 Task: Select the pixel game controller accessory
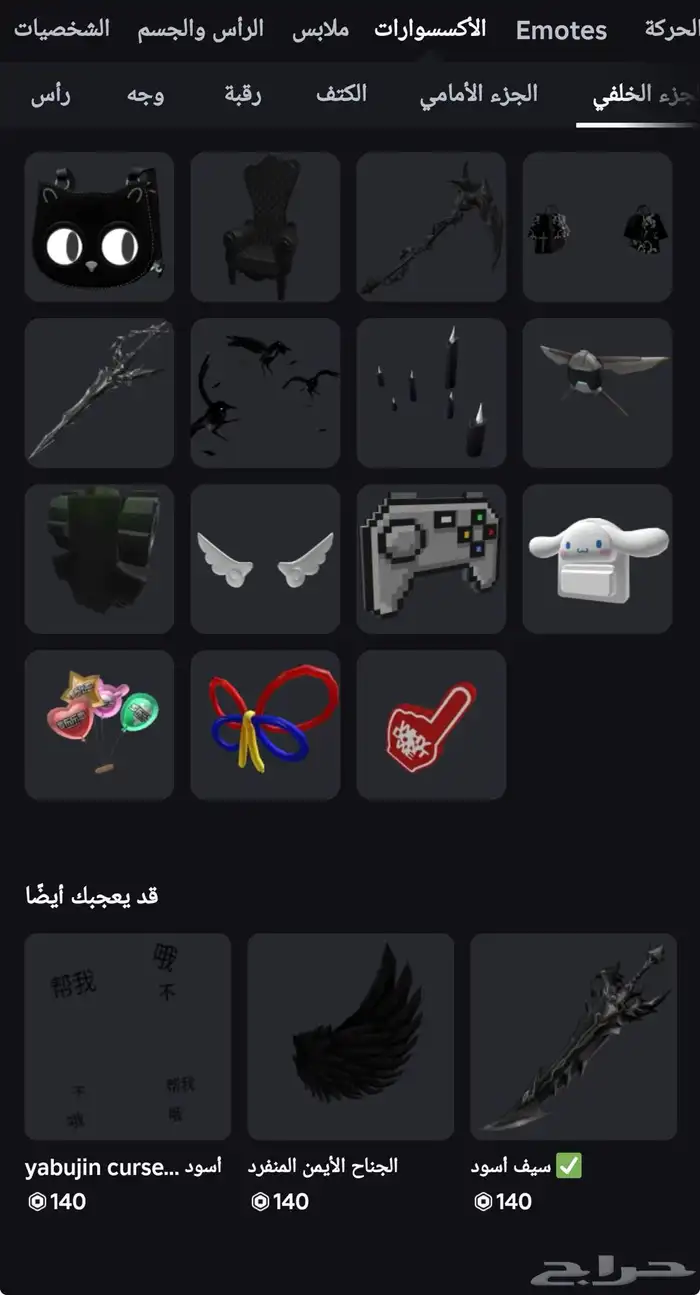[x=431, y=559]
